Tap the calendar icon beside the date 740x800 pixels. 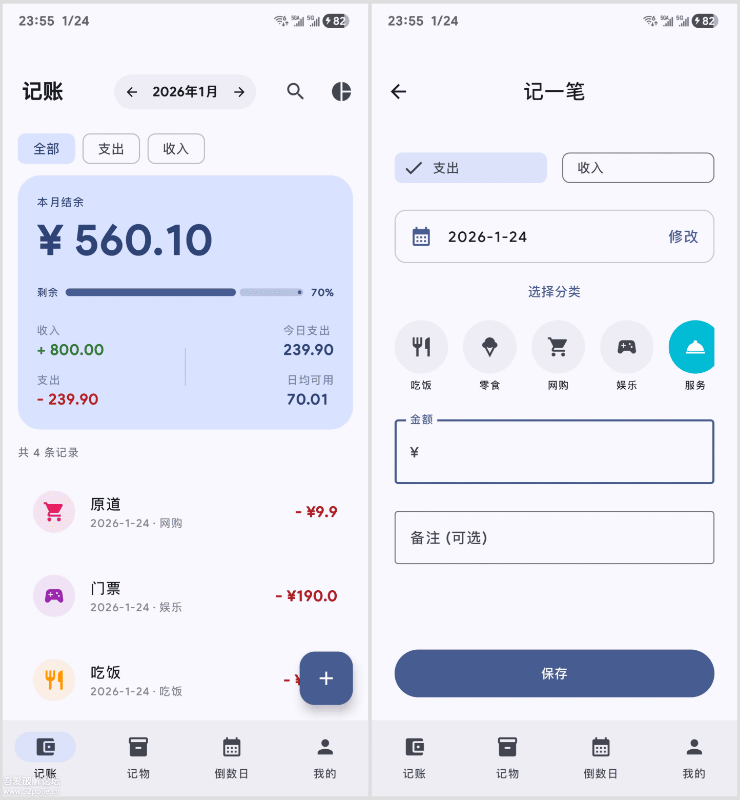423,236
